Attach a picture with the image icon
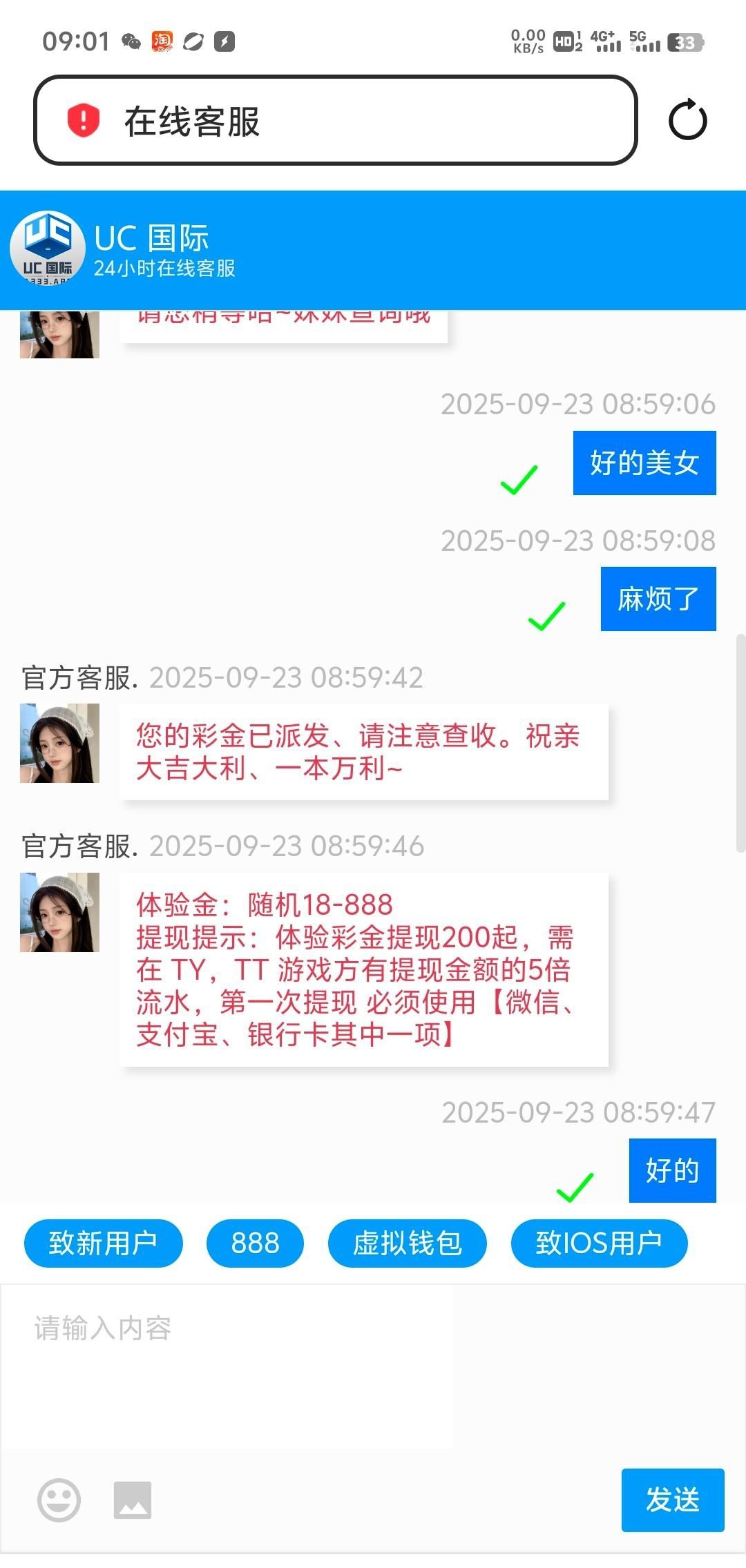The width and height of the screenshot is (746, 1568). point(133,1500)
